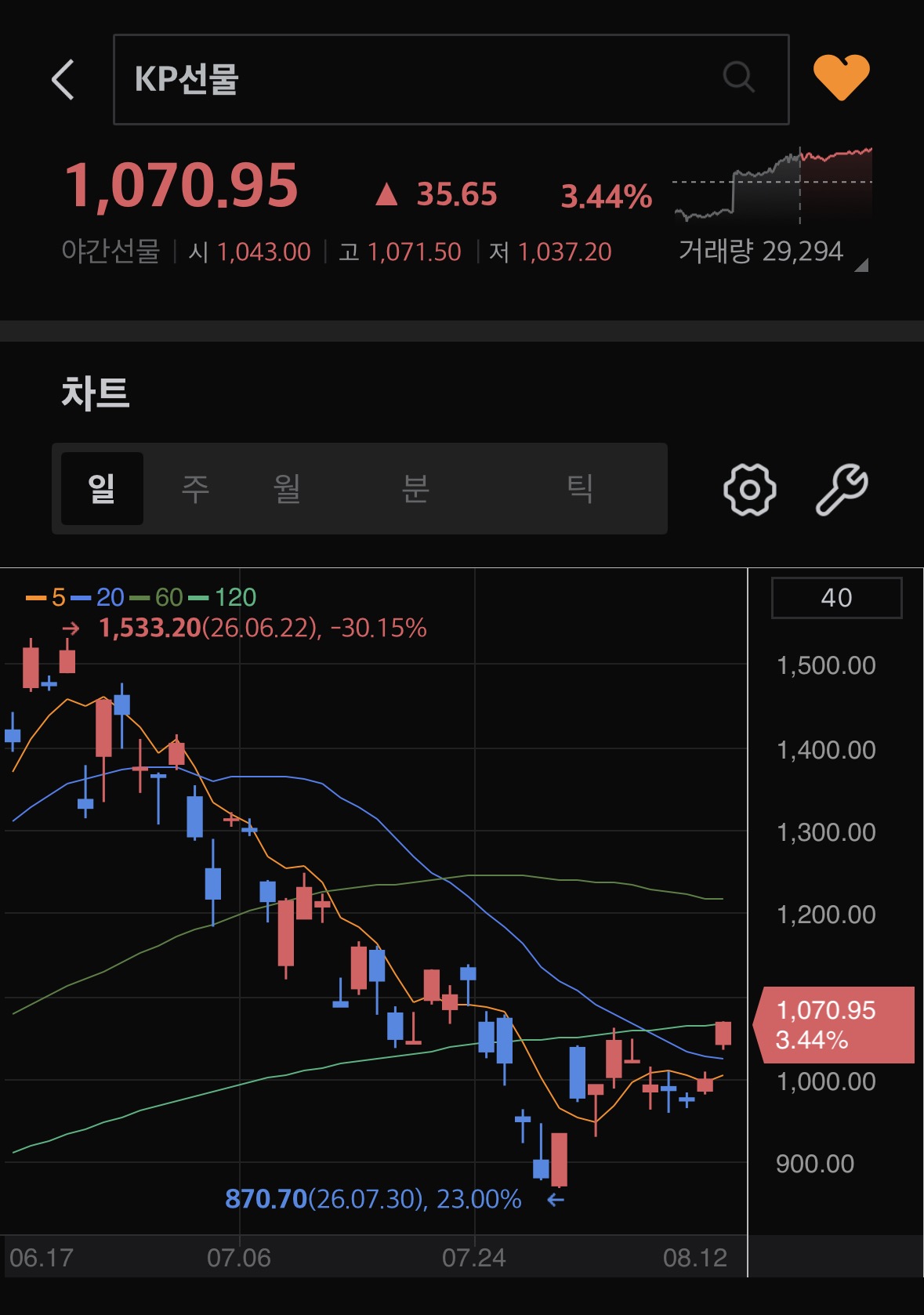Open the chart tools wrench
This screenshot has width=924, height=1315.
[842, 490]
